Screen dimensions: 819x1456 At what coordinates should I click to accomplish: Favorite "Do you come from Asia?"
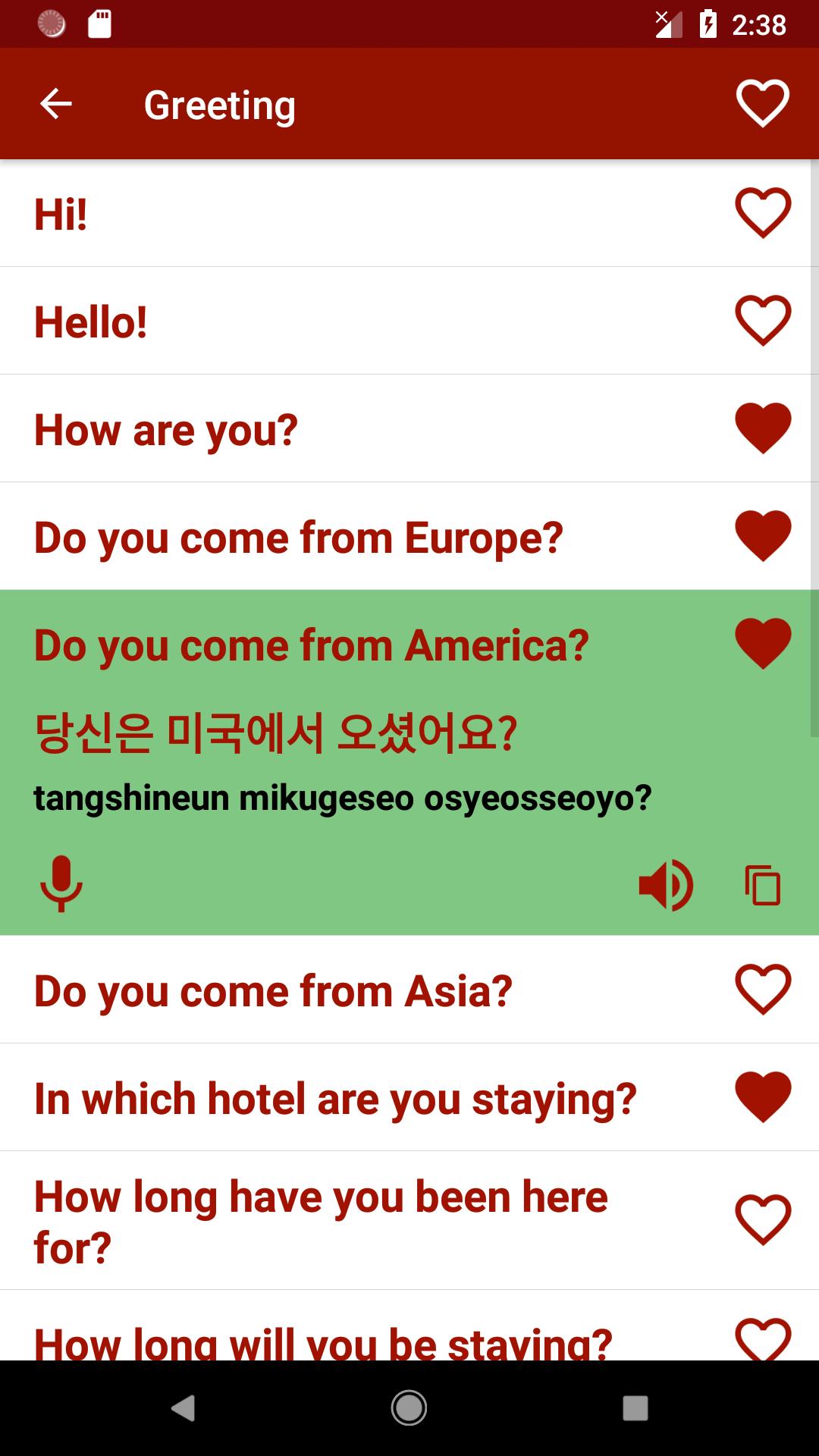click(x=762, y=990)
